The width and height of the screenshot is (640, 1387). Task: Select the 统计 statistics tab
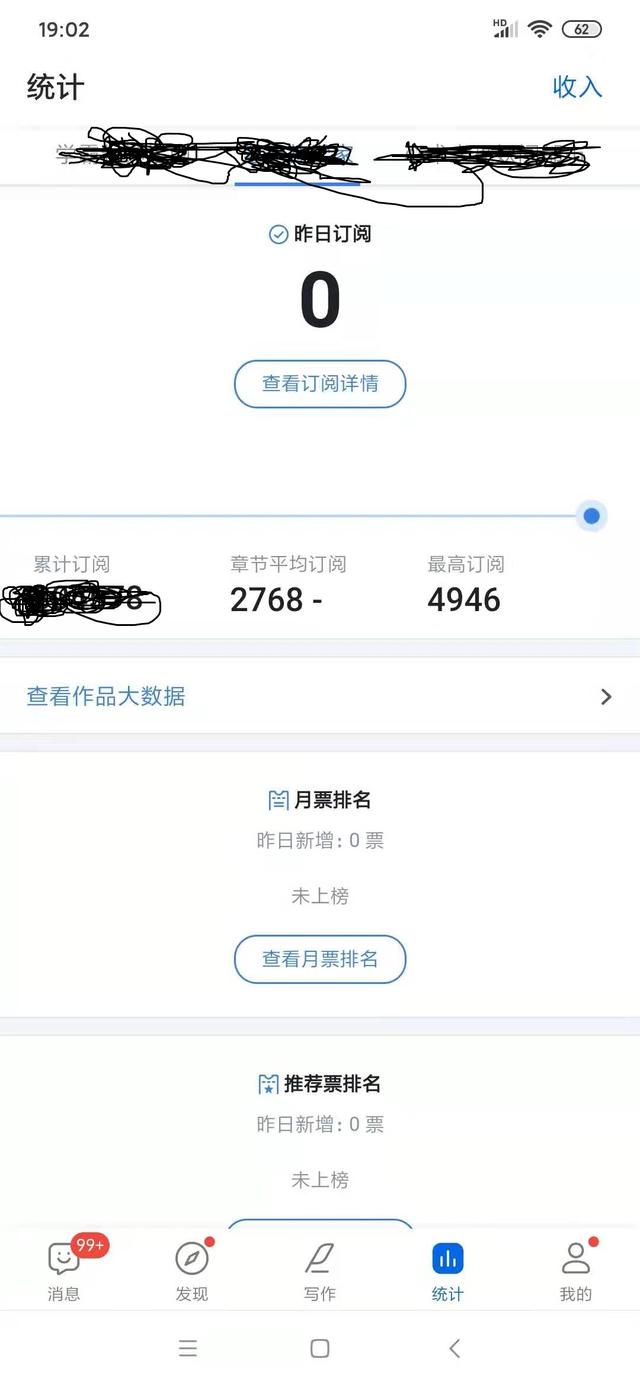(448, 1269)
